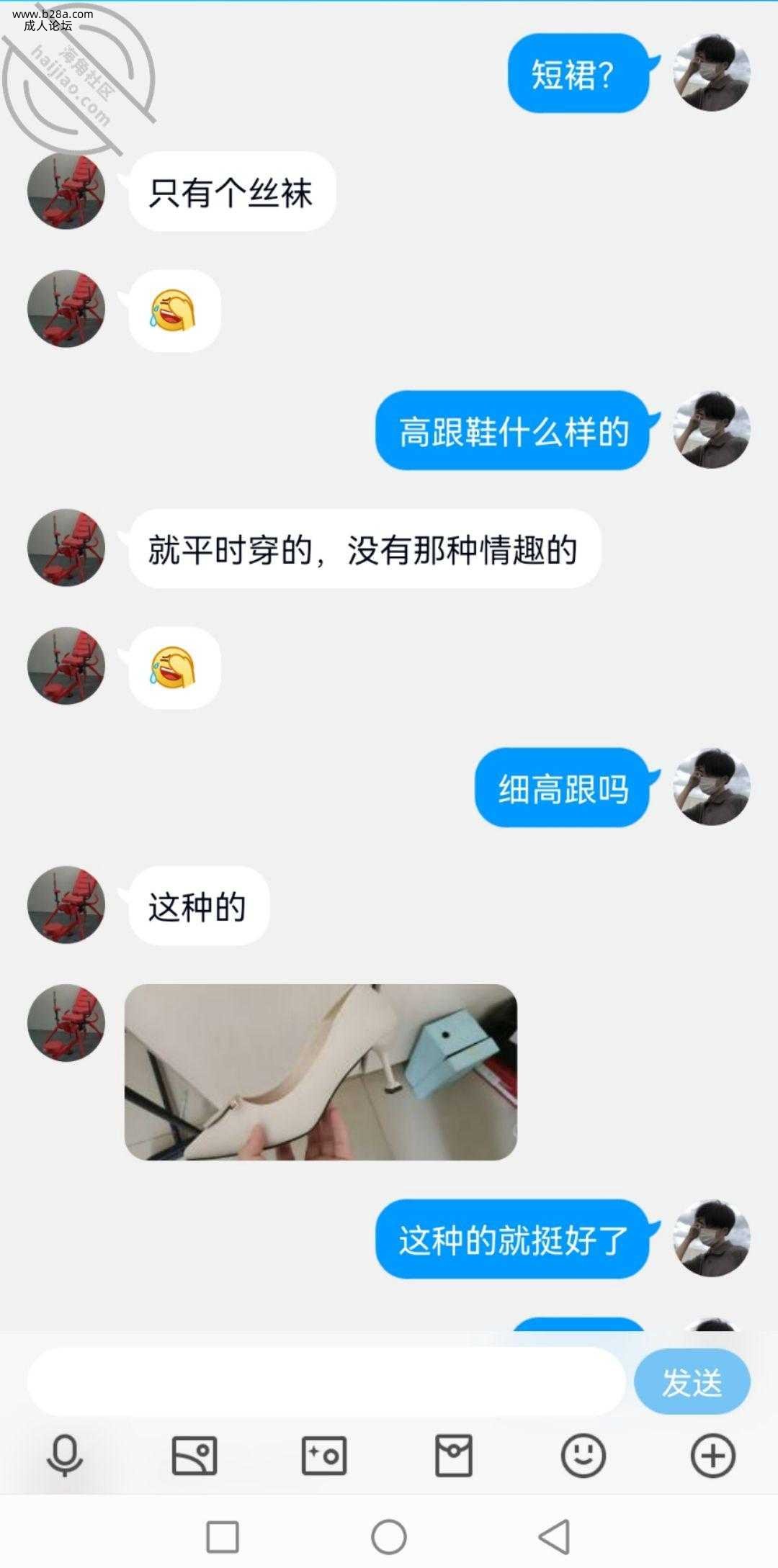Start voice input with the microphone icon
The width and height of the screenshot is (778, 1568).
pos(65,1456)
